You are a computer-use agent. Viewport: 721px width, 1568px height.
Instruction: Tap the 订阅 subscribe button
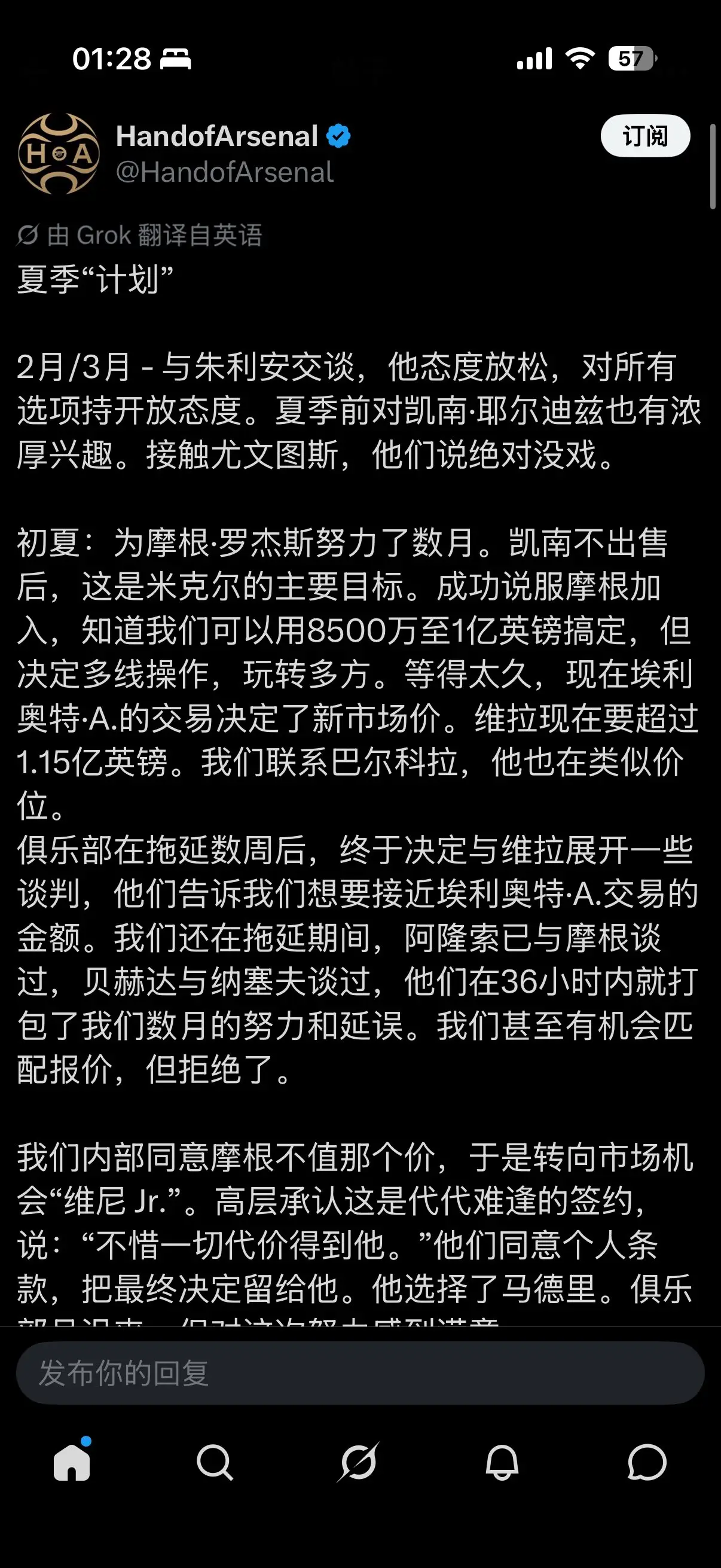click(645, 136)
